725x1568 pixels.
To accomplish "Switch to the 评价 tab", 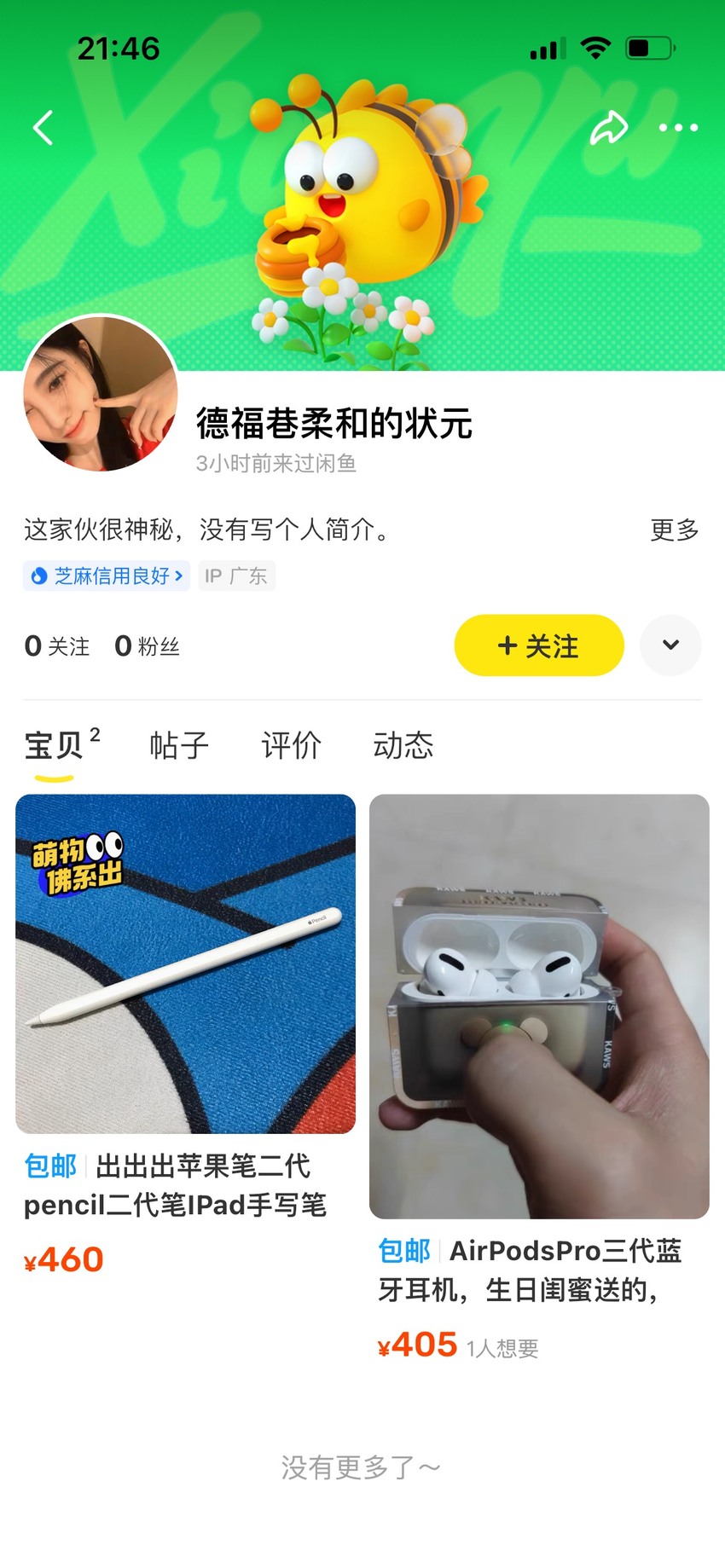I will (x=291, y=745).
